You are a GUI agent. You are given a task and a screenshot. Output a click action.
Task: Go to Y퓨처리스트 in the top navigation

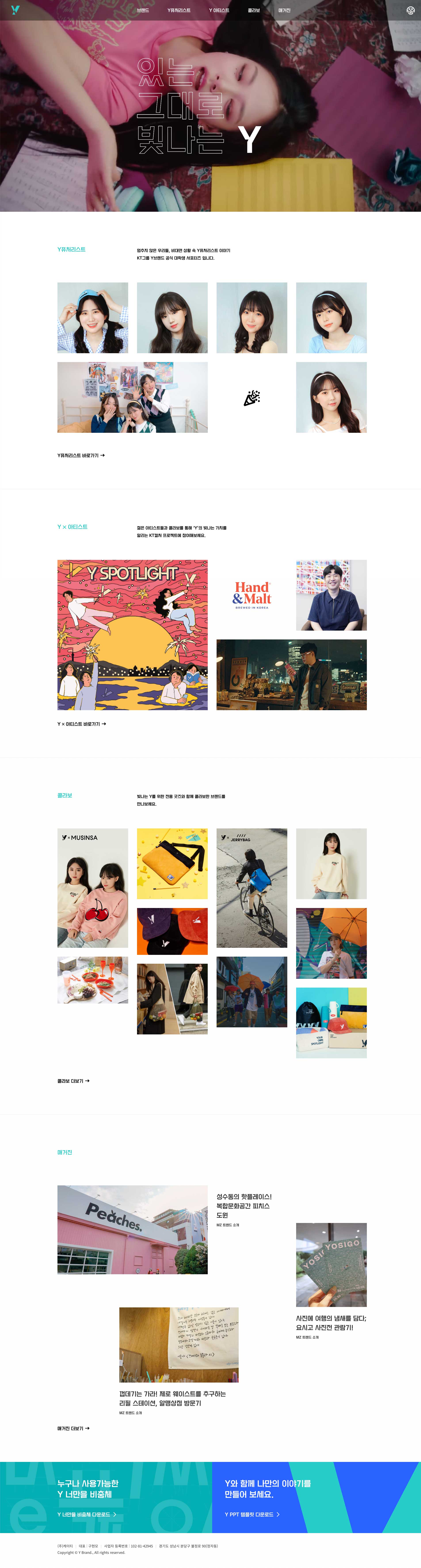click(x=179, y=10)
